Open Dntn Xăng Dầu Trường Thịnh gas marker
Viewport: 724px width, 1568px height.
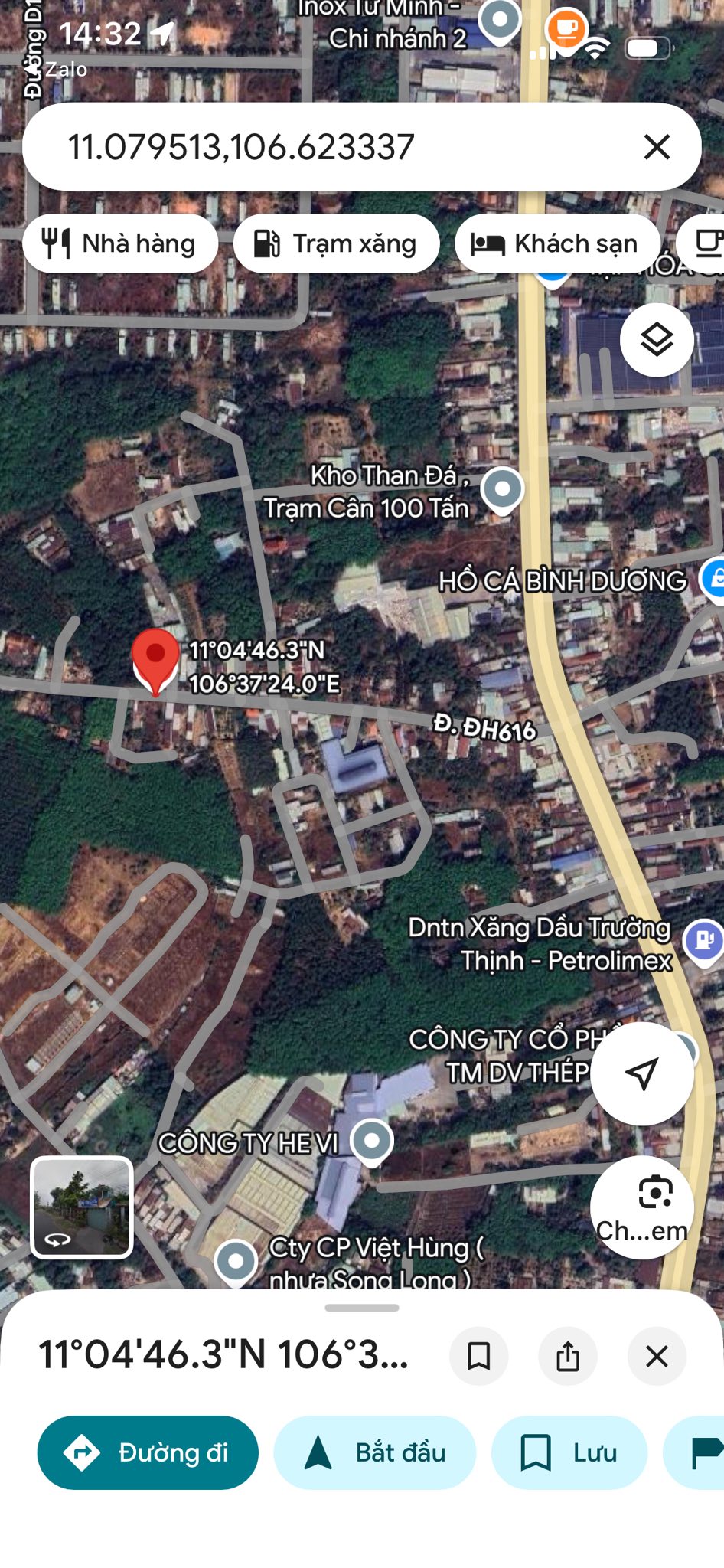click(704, 940)
